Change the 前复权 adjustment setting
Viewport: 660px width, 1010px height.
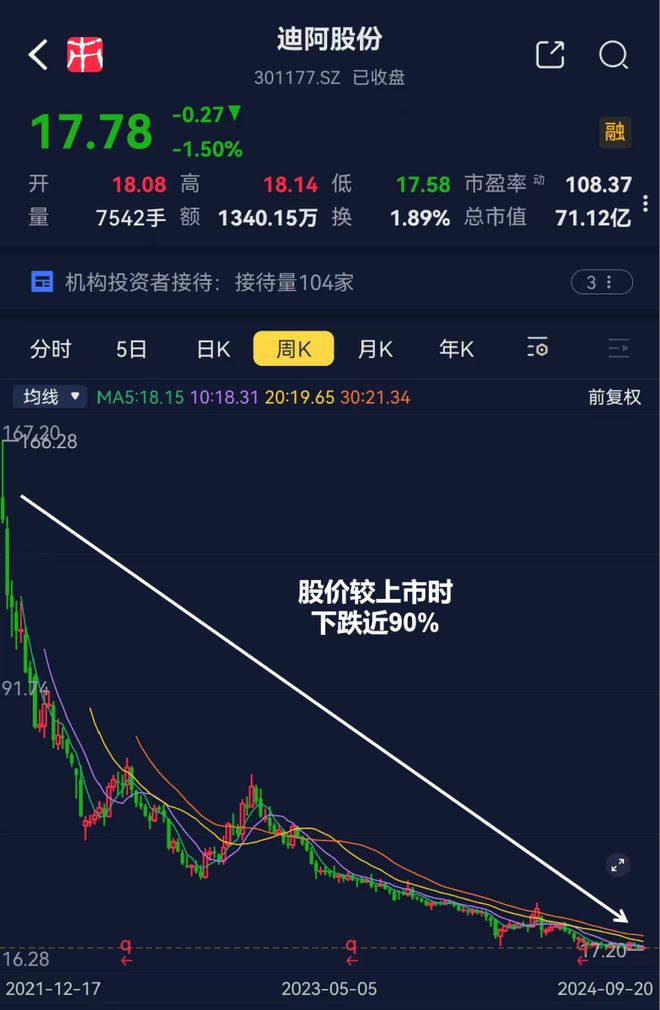click(614, 397)
